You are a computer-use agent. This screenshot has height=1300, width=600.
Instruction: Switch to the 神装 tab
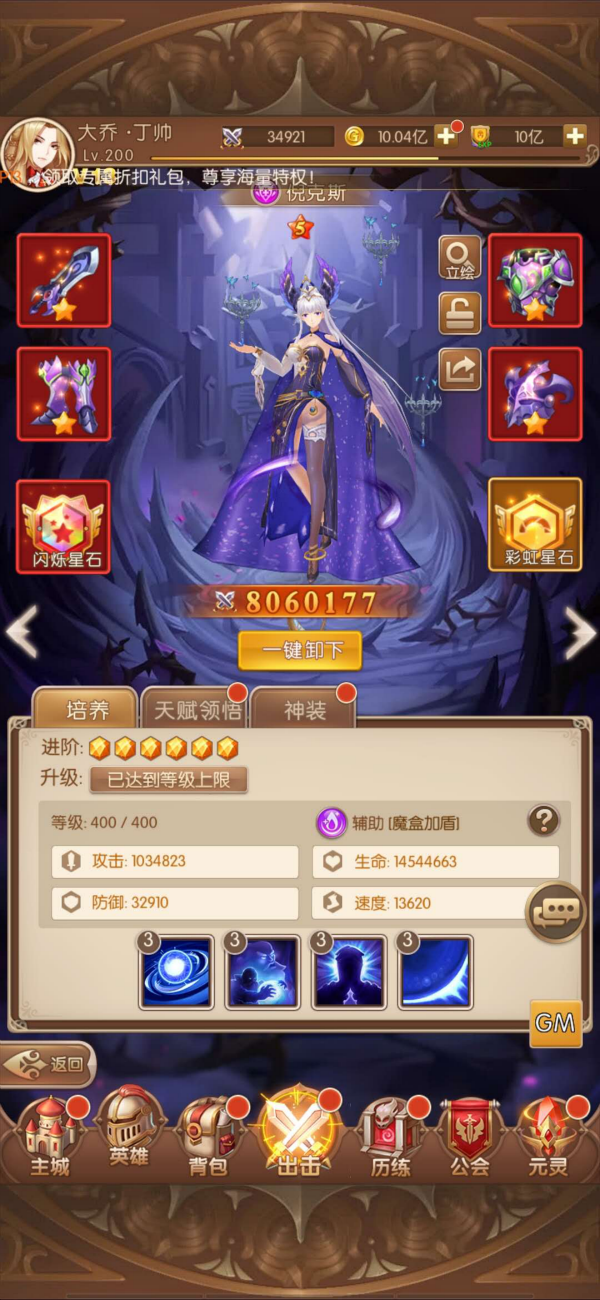[x=304, y=711]
